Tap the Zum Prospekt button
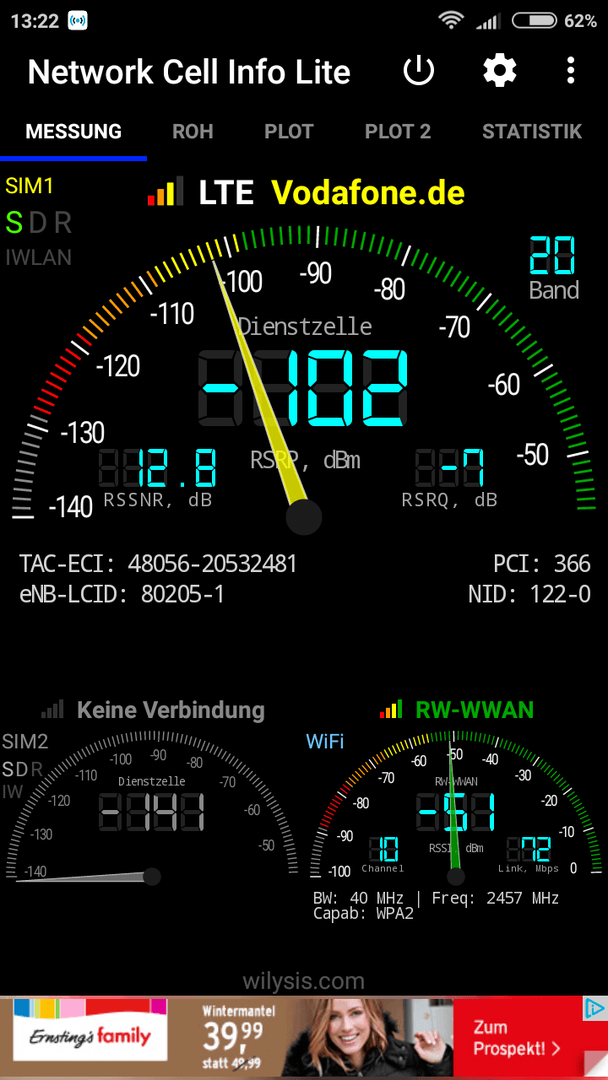Image resolution: width=608 pixels, height=1080 pixels. tap(516, 1037)
